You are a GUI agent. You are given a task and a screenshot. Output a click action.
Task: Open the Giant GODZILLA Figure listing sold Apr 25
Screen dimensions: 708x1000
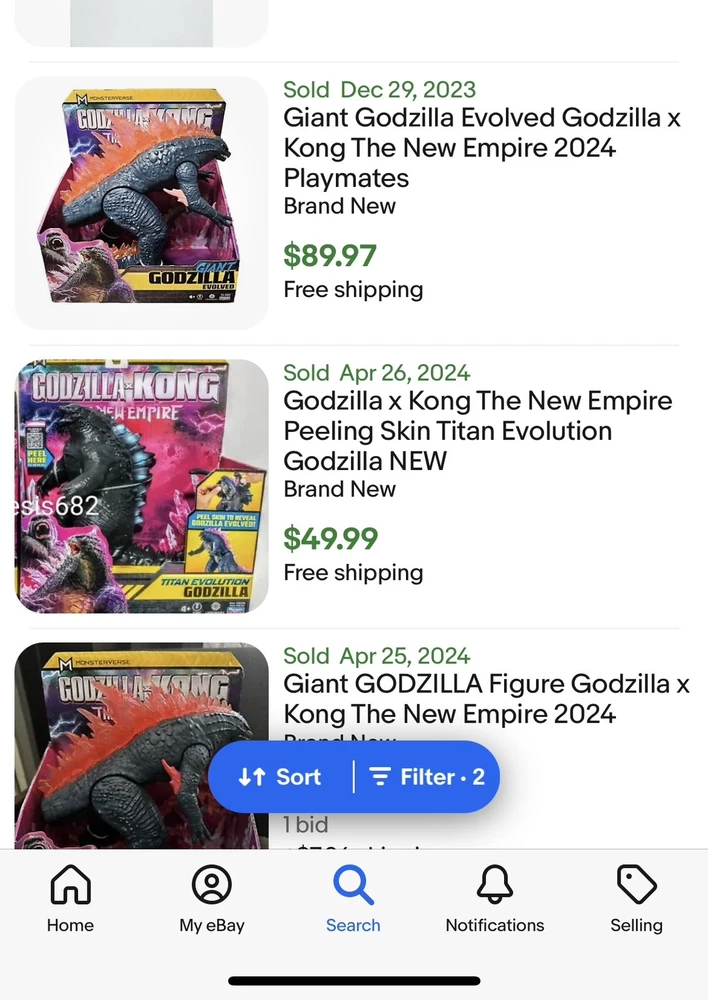point(486,698)
